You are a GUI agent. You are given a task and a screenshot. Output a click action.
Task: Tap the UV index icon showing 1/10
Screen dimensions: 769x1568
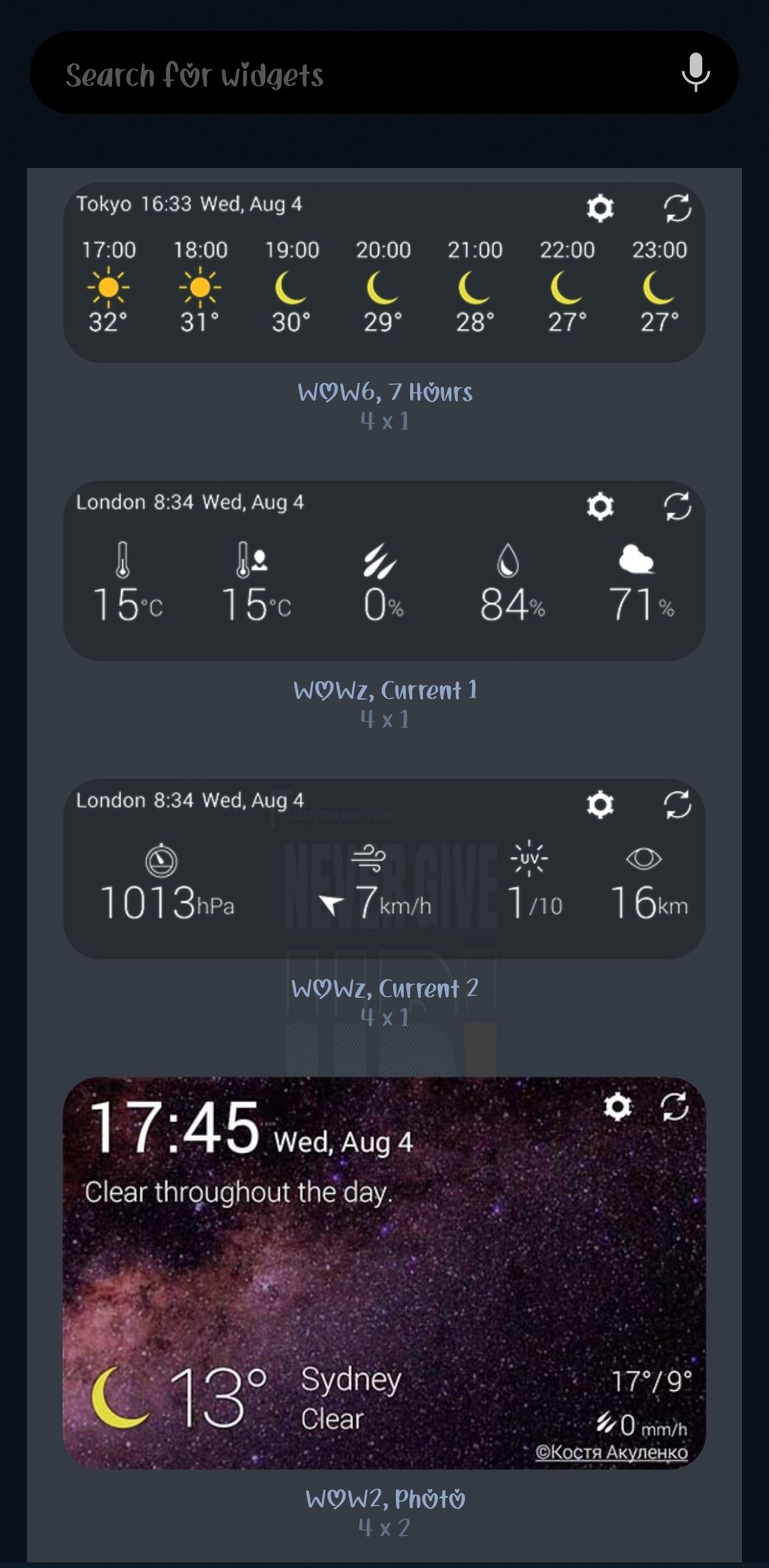(x=530, y=860)
